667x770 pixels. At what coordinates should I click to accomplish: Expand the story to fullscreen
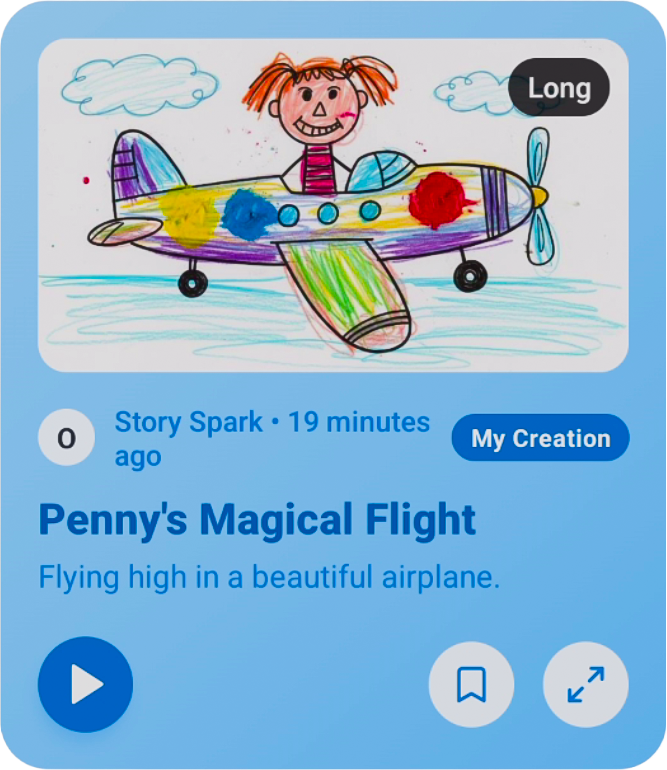(x=585, y=685)
